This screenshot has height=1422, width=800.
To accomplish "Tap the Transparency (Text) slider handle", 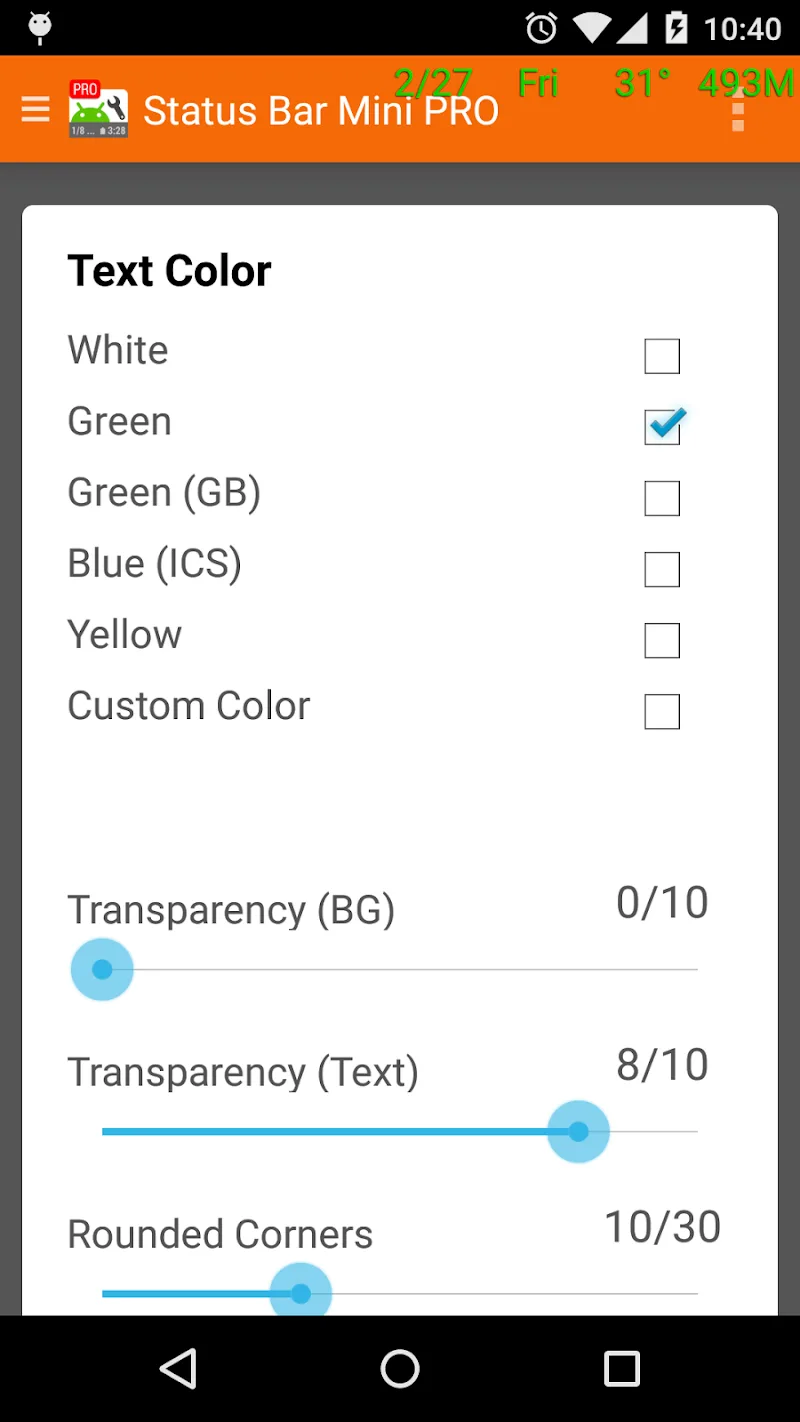I will pos(578,1131).
